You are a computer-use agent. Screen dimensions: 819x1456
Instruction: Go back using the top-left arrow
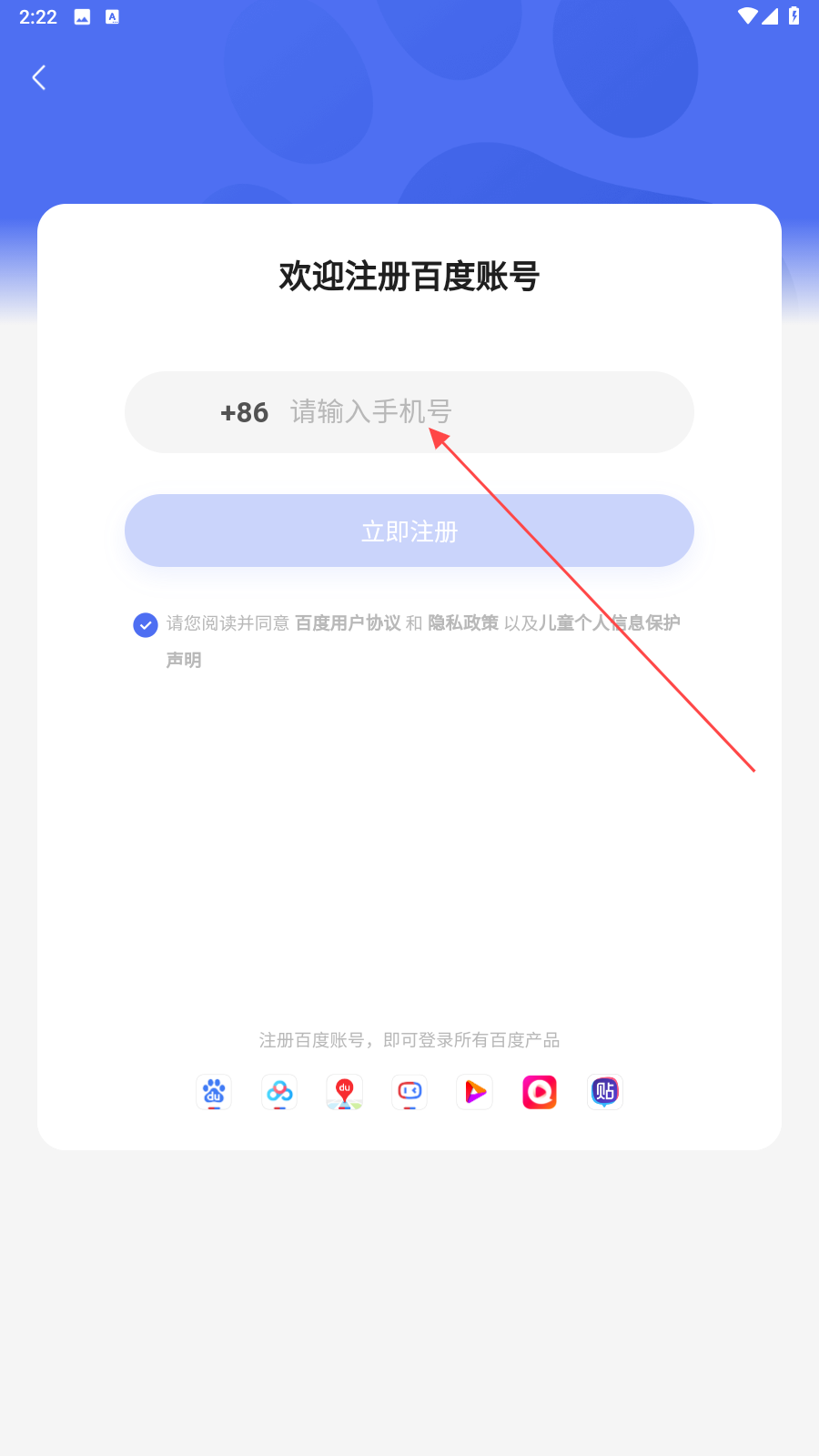pos(39,78)
